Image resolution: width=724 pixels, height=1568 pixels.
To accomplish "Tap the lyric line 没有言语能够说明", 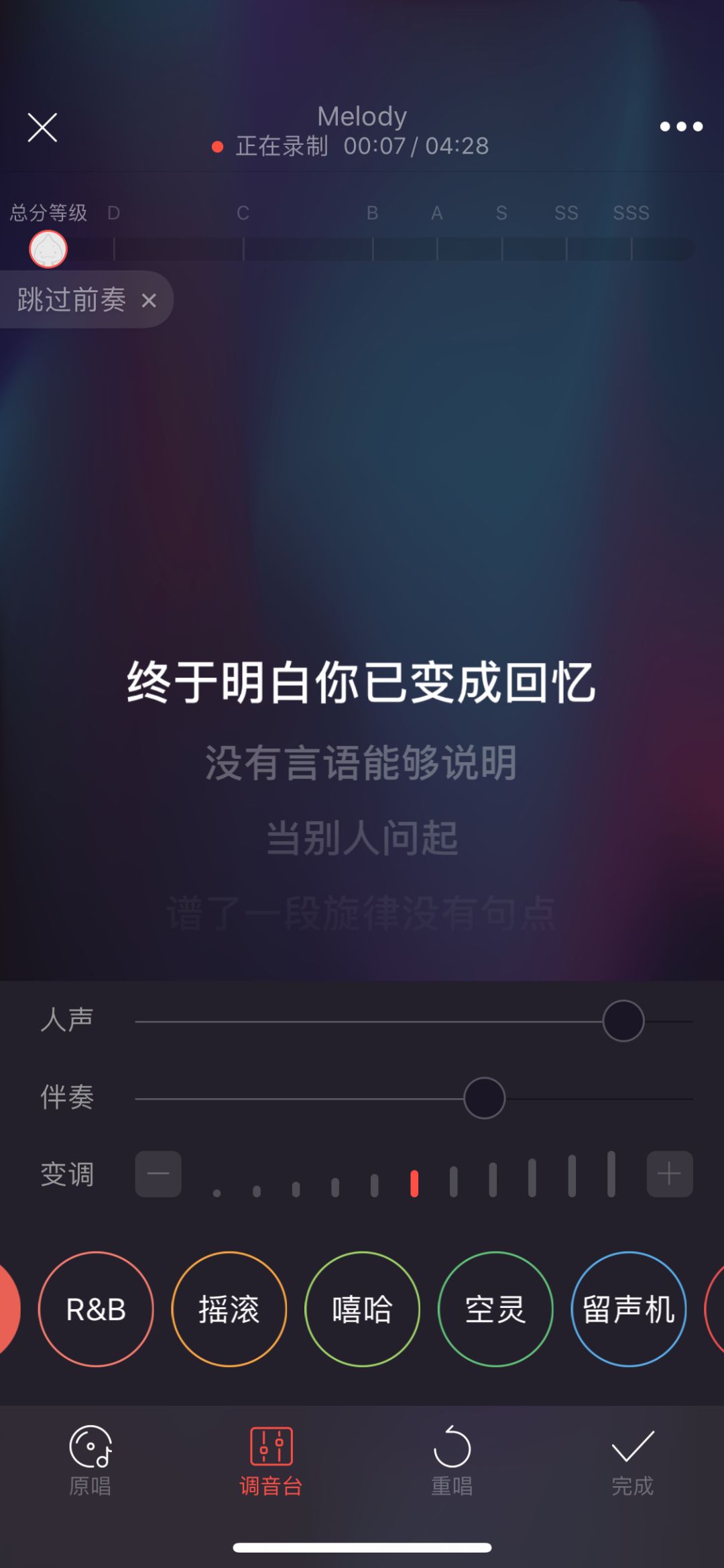I will [361, 766].
